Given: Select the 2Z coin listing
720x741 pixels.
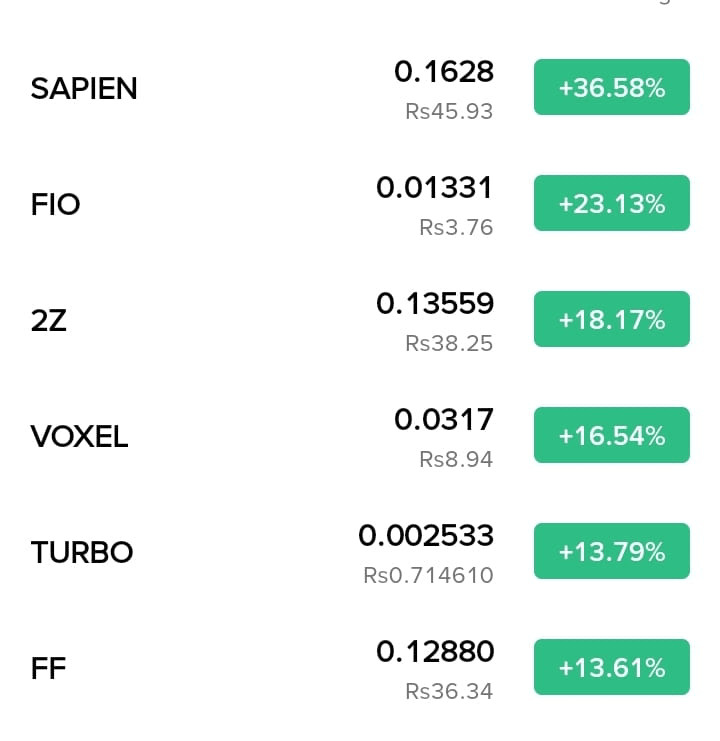Looking at the screenshot, I should coord(360,320).
